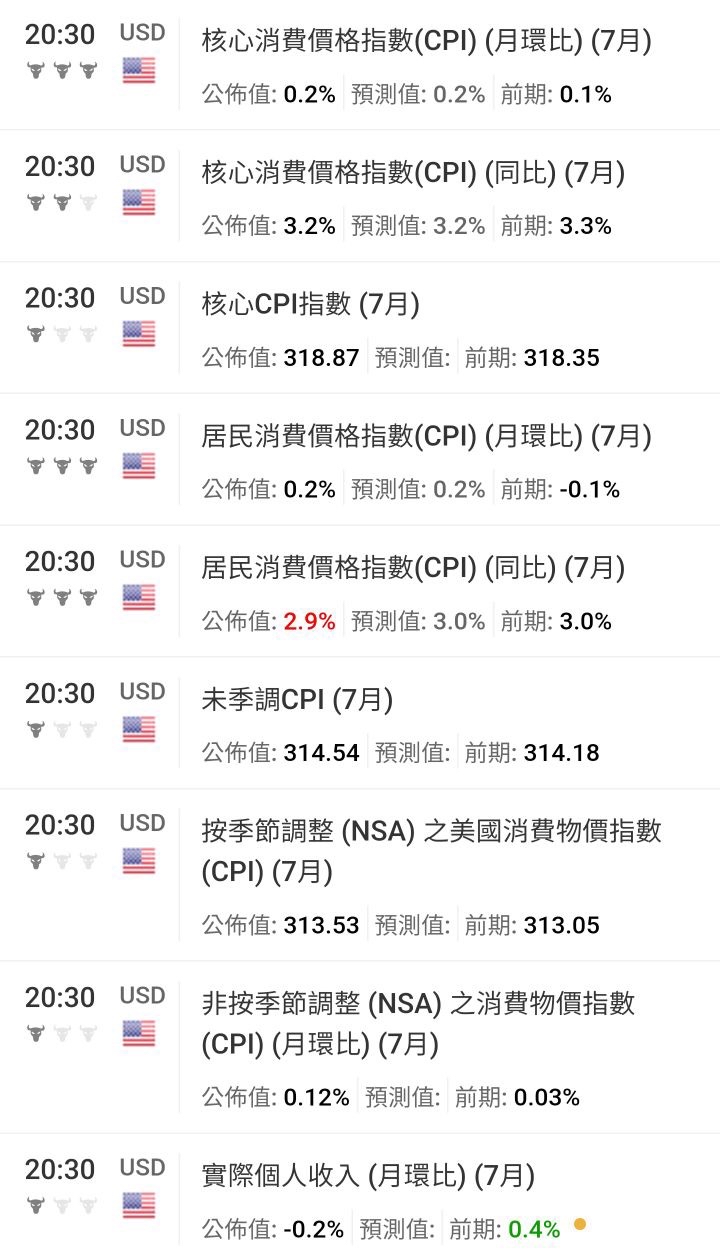View 核心CPI指數 (7月) details
The height and width of the screenshot is (1260, 720).
(x=310, y=305)
